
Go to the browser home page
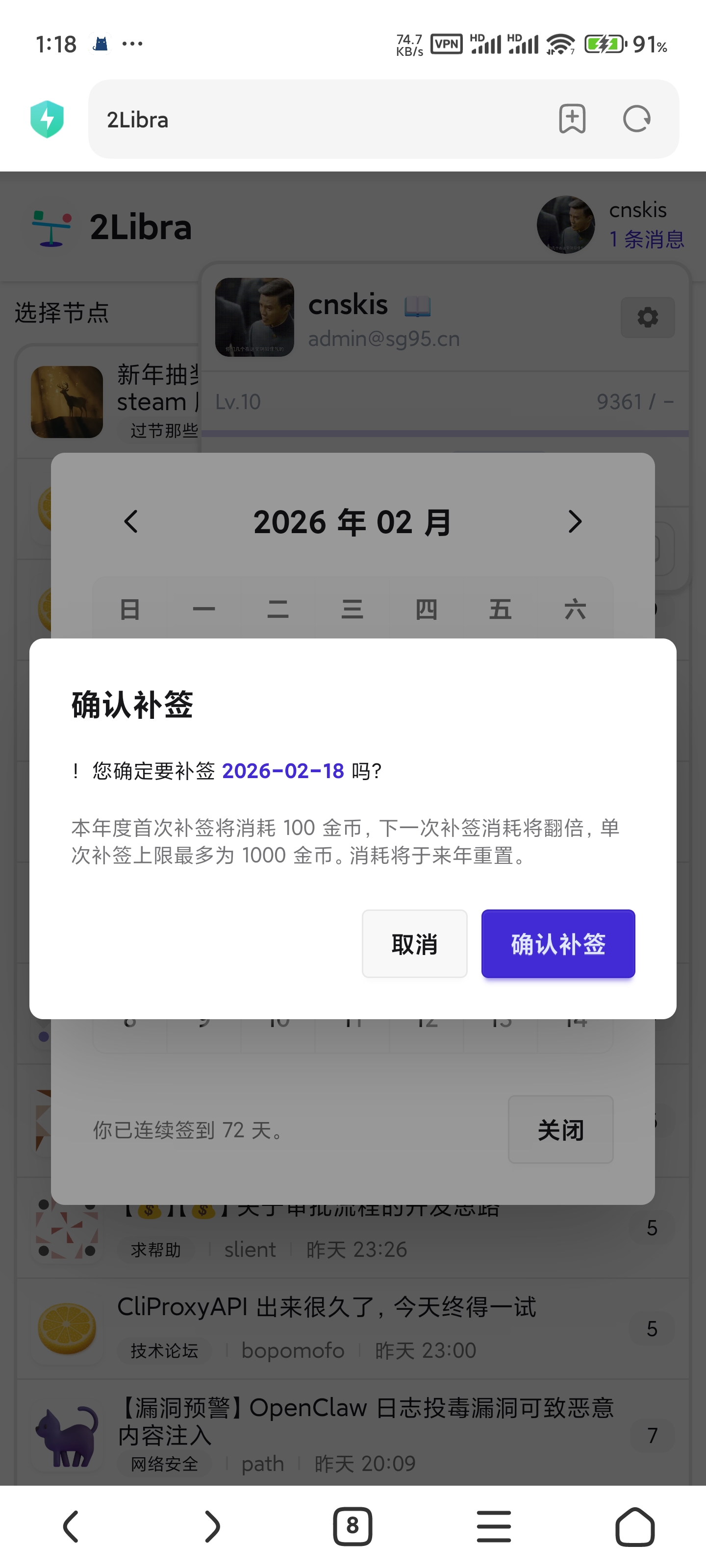[635, 1527]
